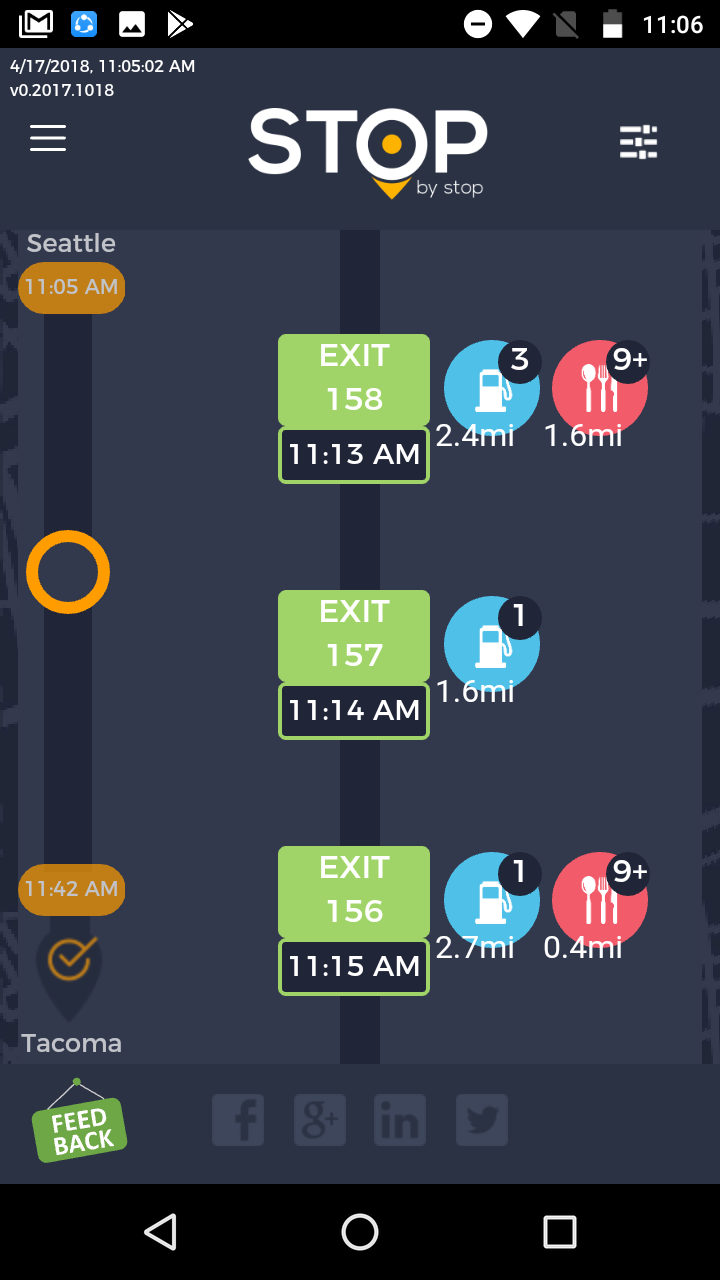This screenshot has width=720, height=1280.
Task: View gas stations at Exit 158
Action: point(491,390)
